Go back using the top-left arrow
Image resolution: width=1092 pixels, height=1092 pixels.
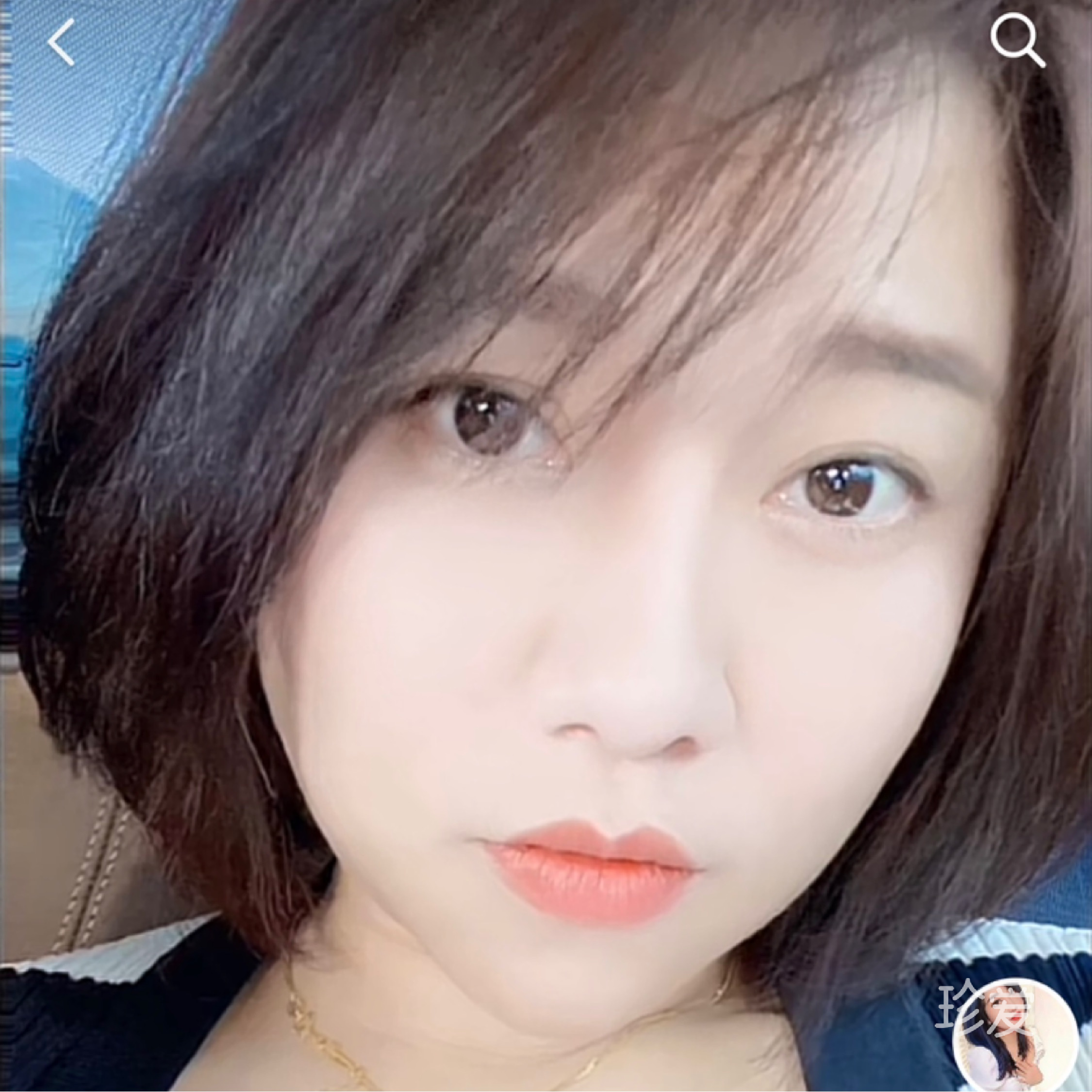click(61, 42)
